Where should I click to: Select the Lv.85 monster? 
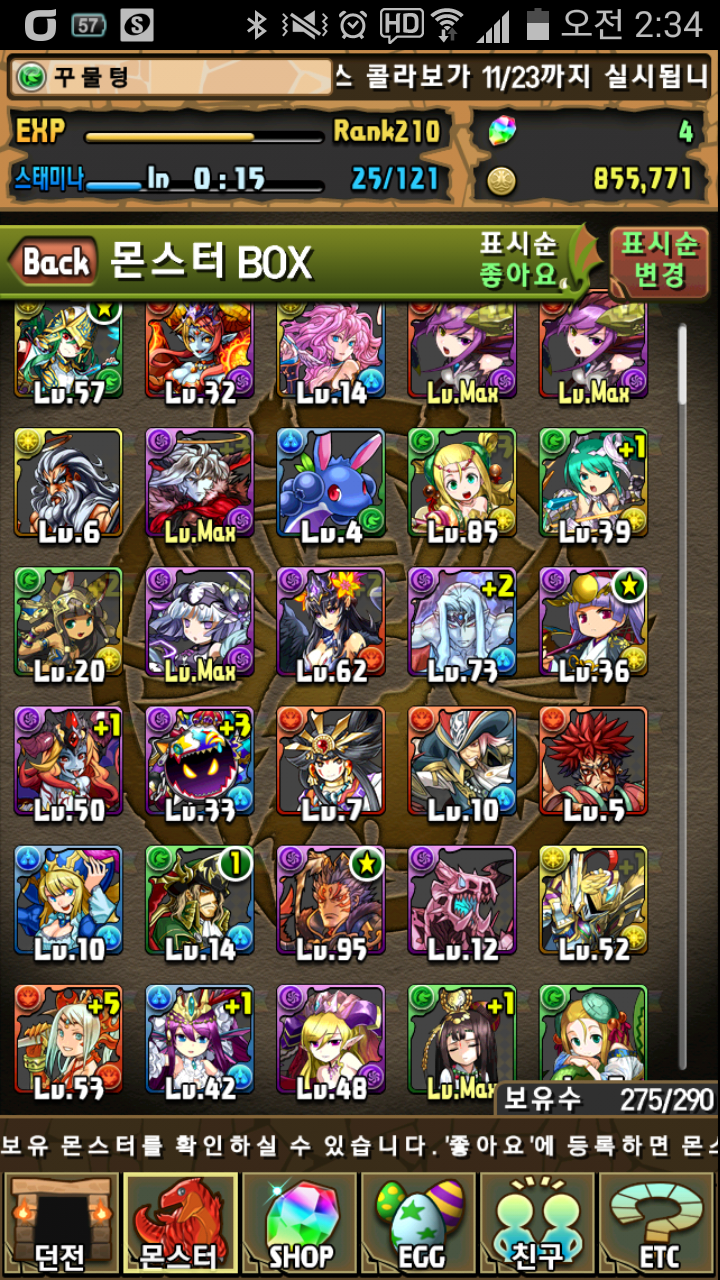tap(462, 485)
